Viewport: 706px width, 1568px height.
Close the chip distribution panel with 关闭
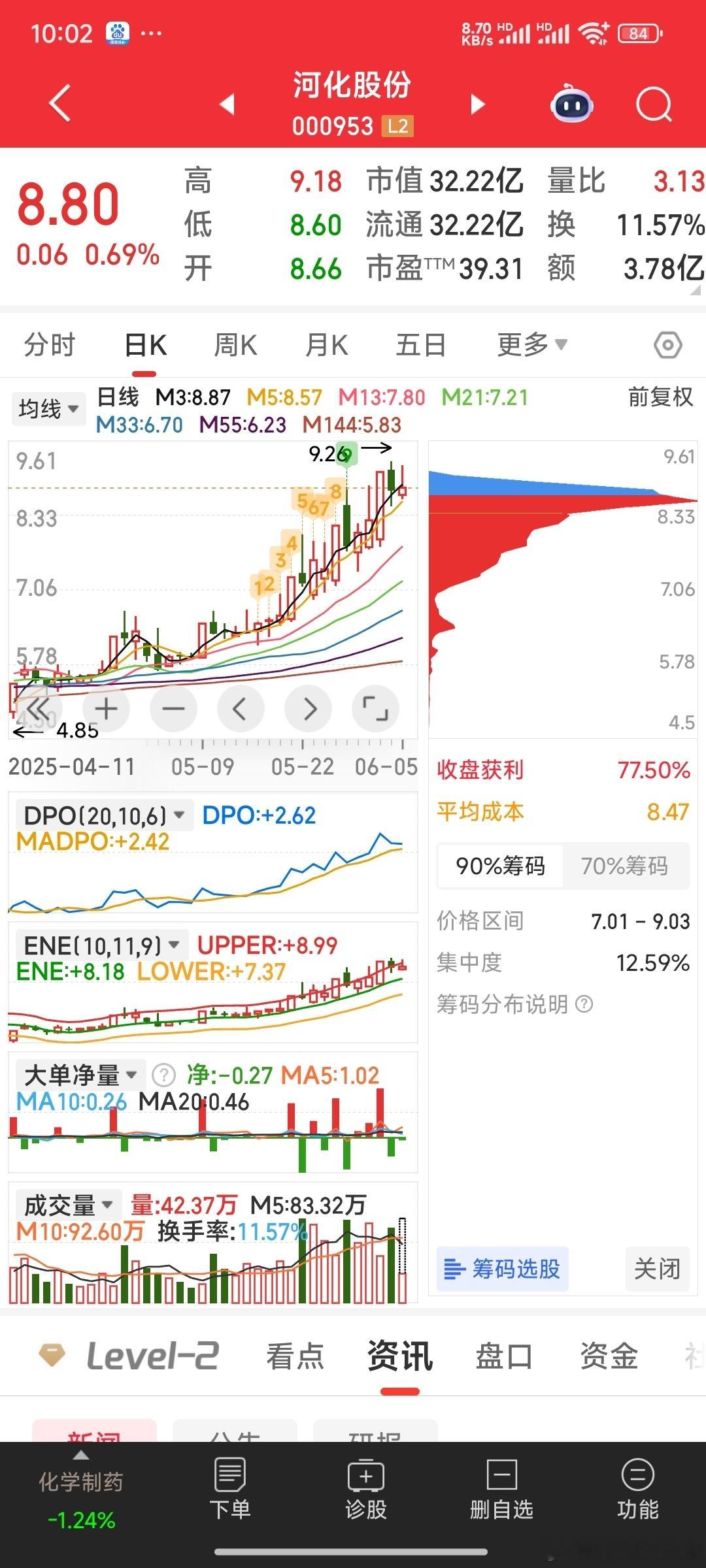657,1269
